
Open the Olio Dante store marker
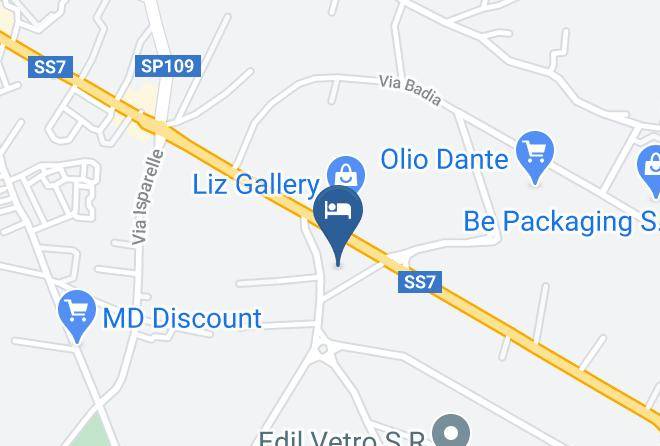coord(535,154)
